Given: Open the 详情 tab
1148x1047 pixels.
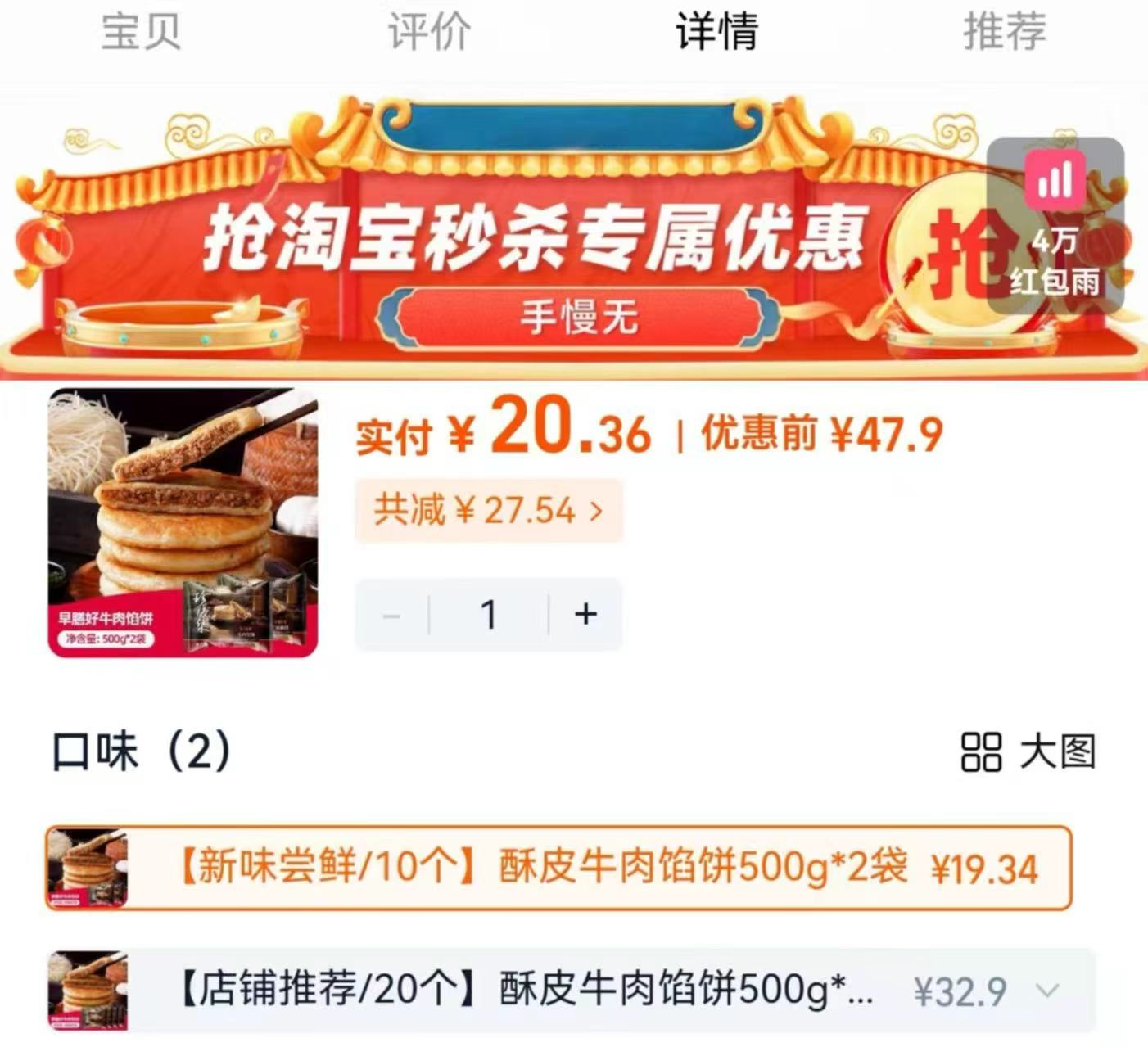Looking at the screenshot, I should click(717, 33).
